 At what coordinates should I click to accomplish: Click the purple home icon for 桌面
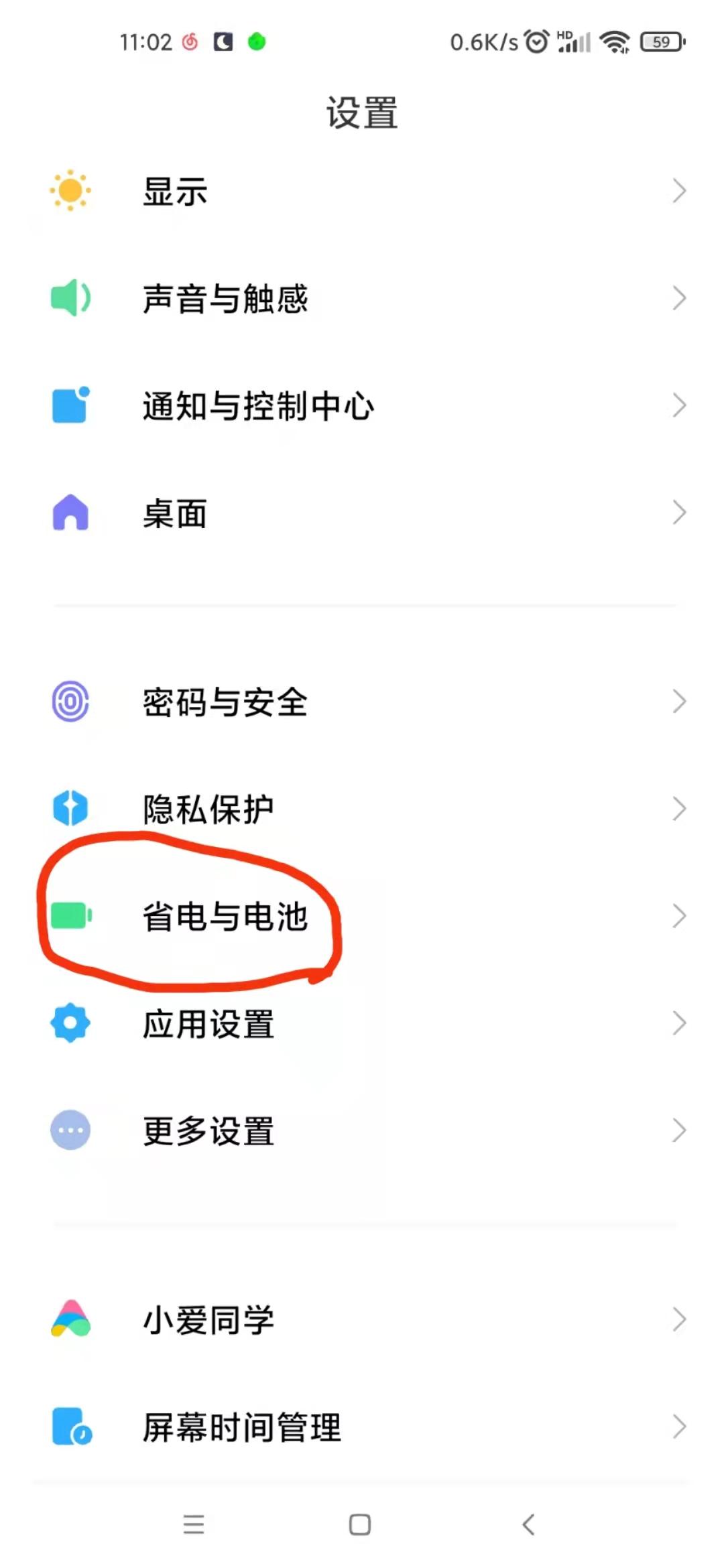[70, 513]
